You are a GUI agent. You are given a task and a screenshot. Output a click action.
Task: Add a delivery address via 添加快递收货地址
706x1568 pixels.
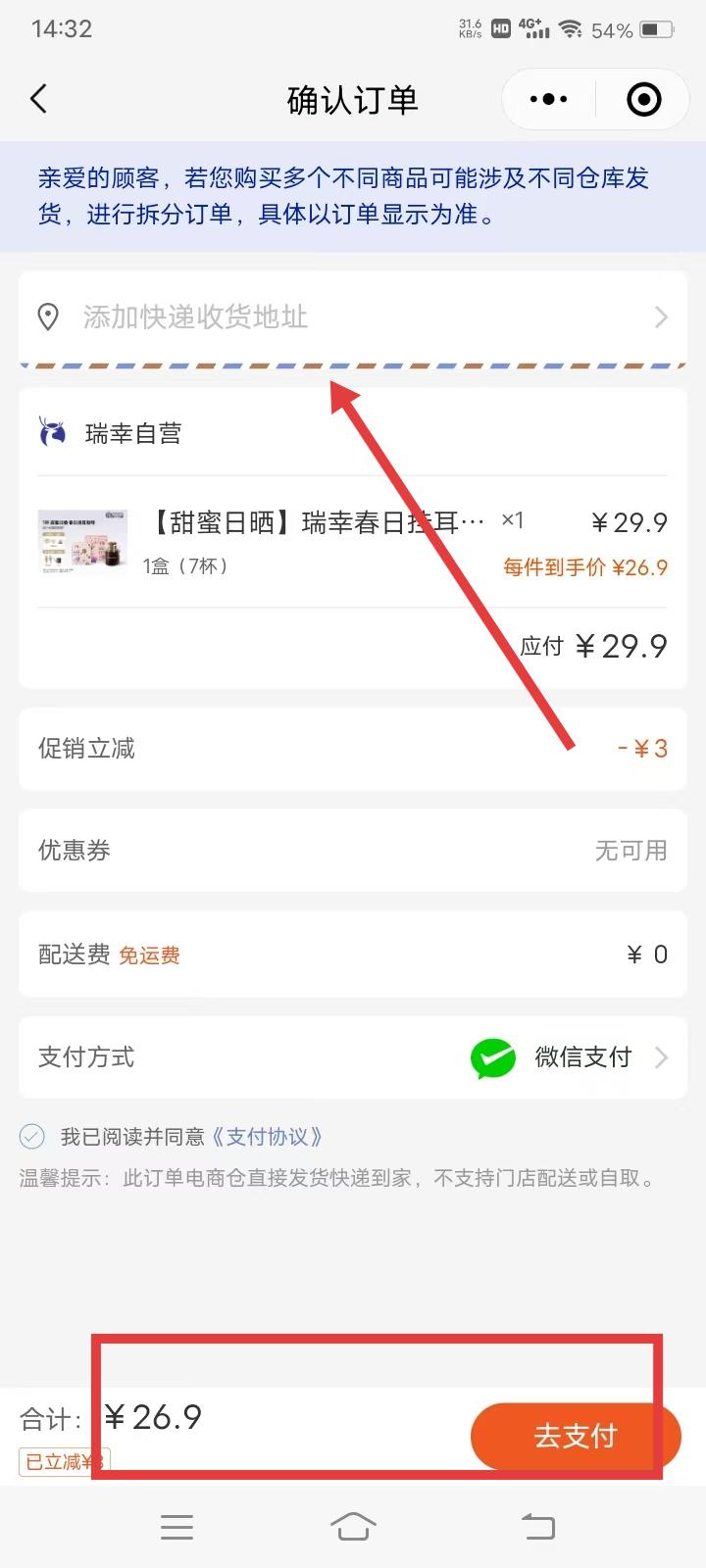point(353,317)
